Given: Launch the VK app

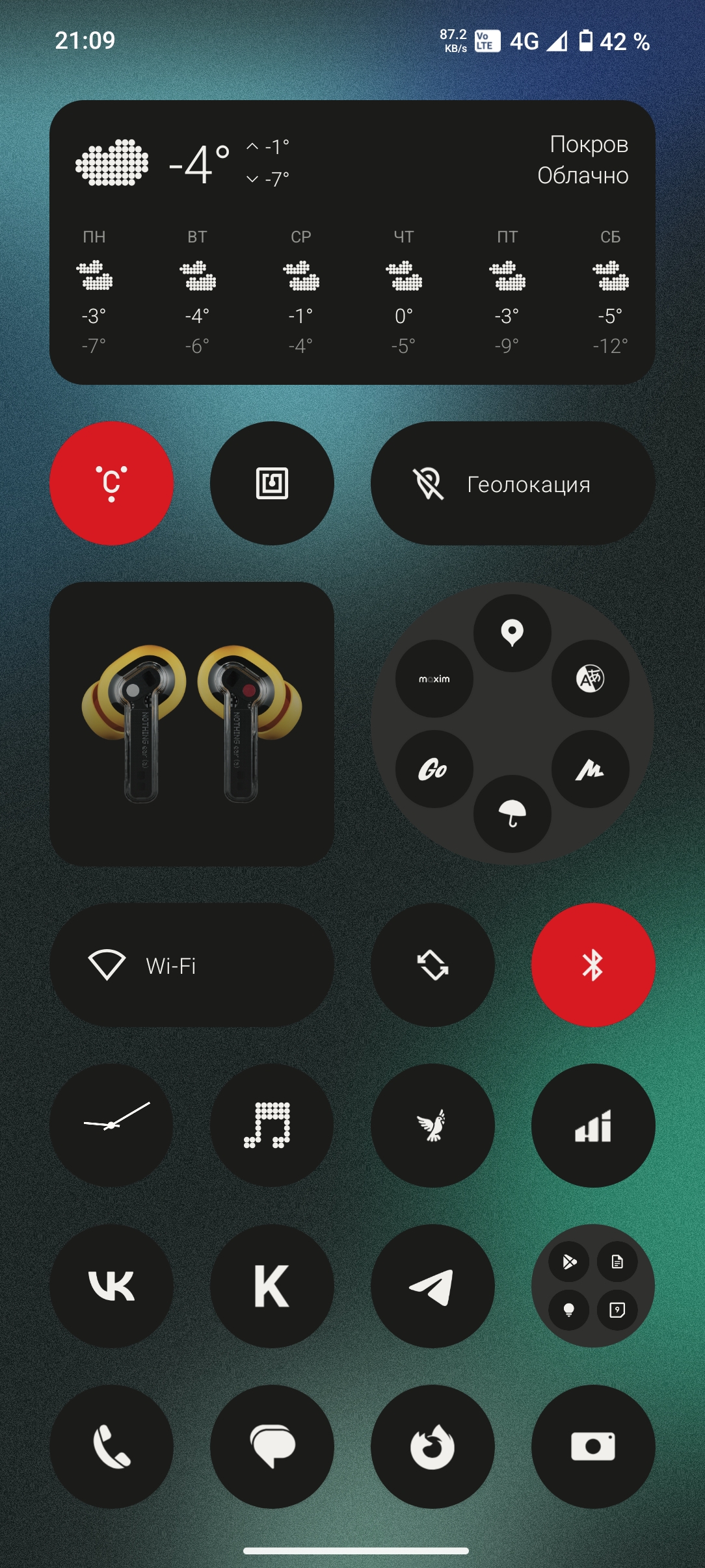Looking at the screenshot, I should click(x=112, y=1286).
